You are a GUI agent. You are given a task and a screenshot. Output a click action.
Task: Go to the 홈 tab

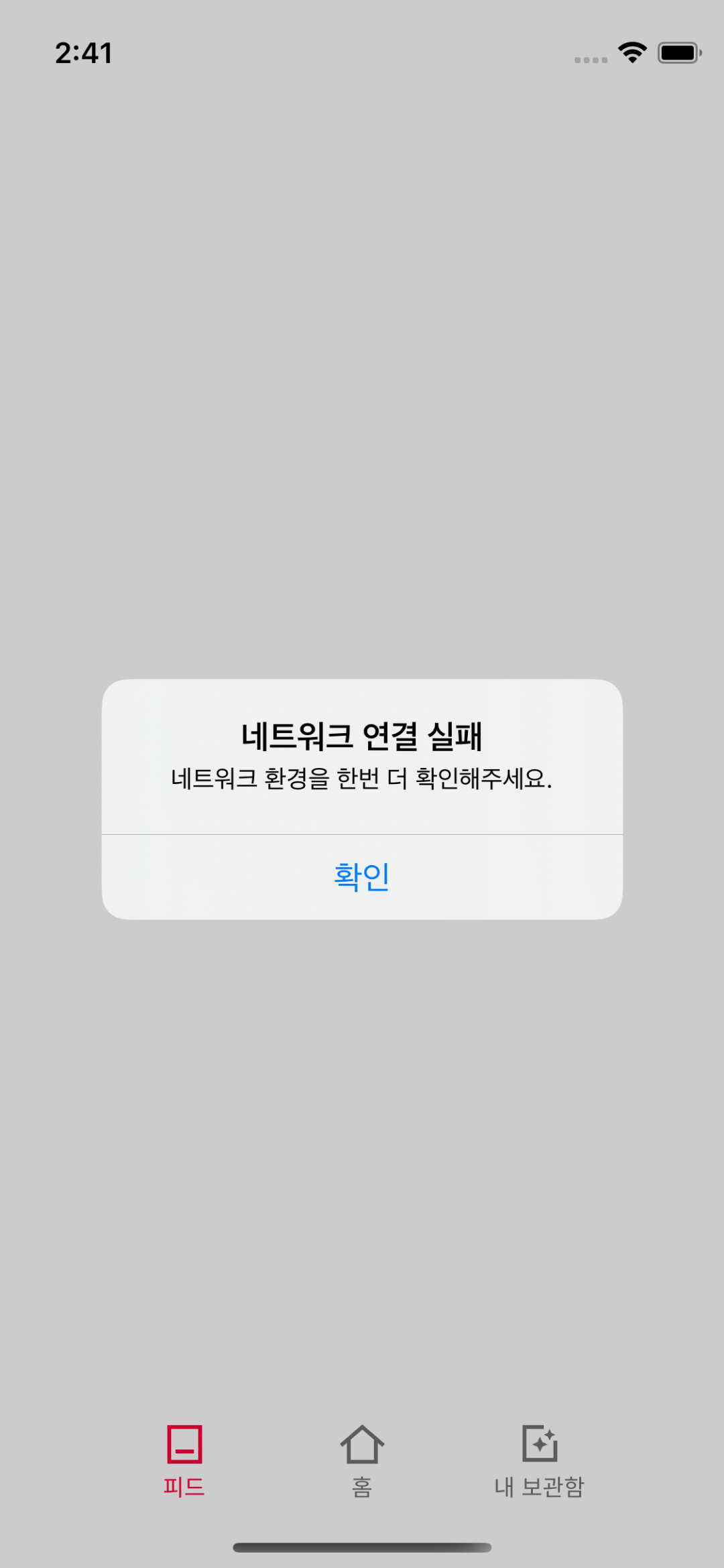point(362,1461)
